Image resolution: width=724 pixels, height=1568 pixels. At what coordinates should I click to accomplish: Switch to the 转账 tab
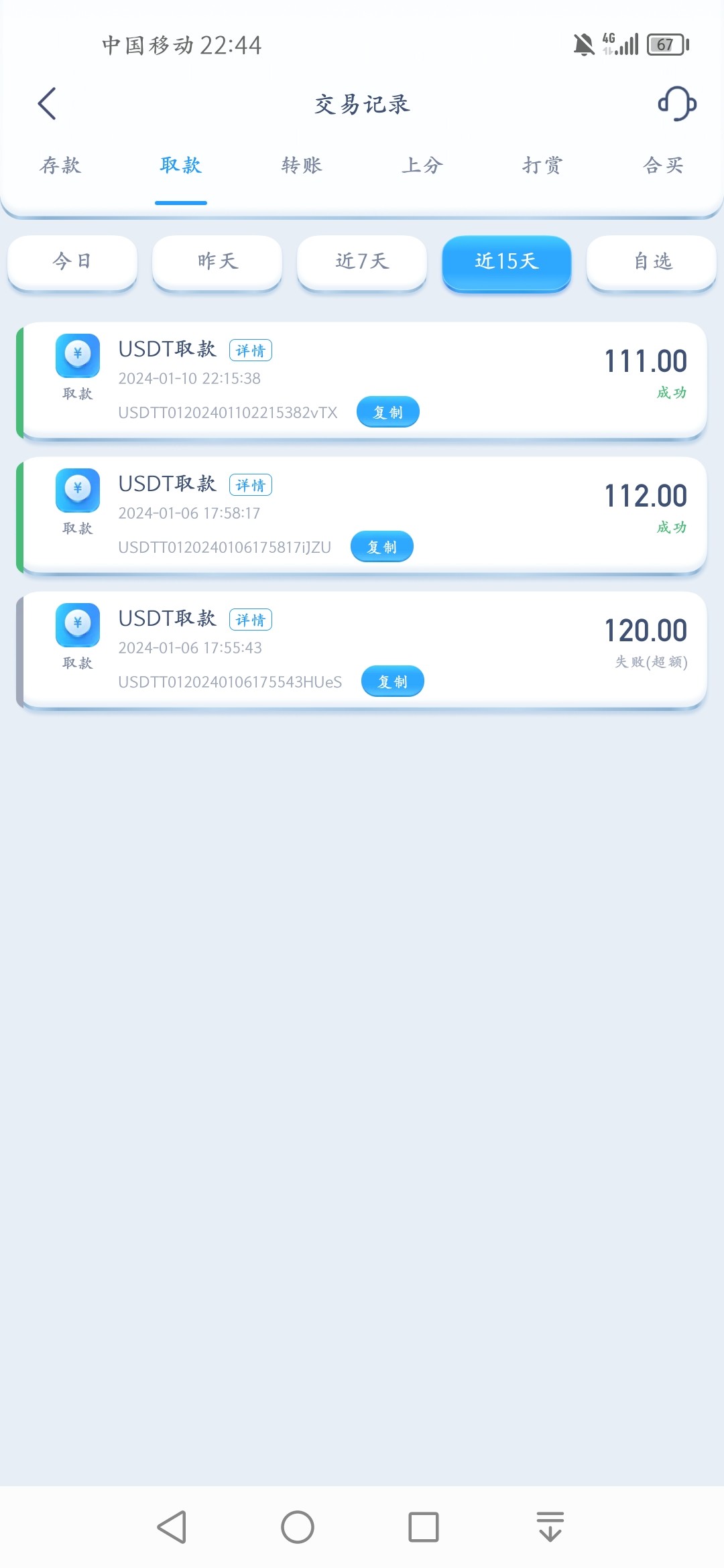point(302,166)
